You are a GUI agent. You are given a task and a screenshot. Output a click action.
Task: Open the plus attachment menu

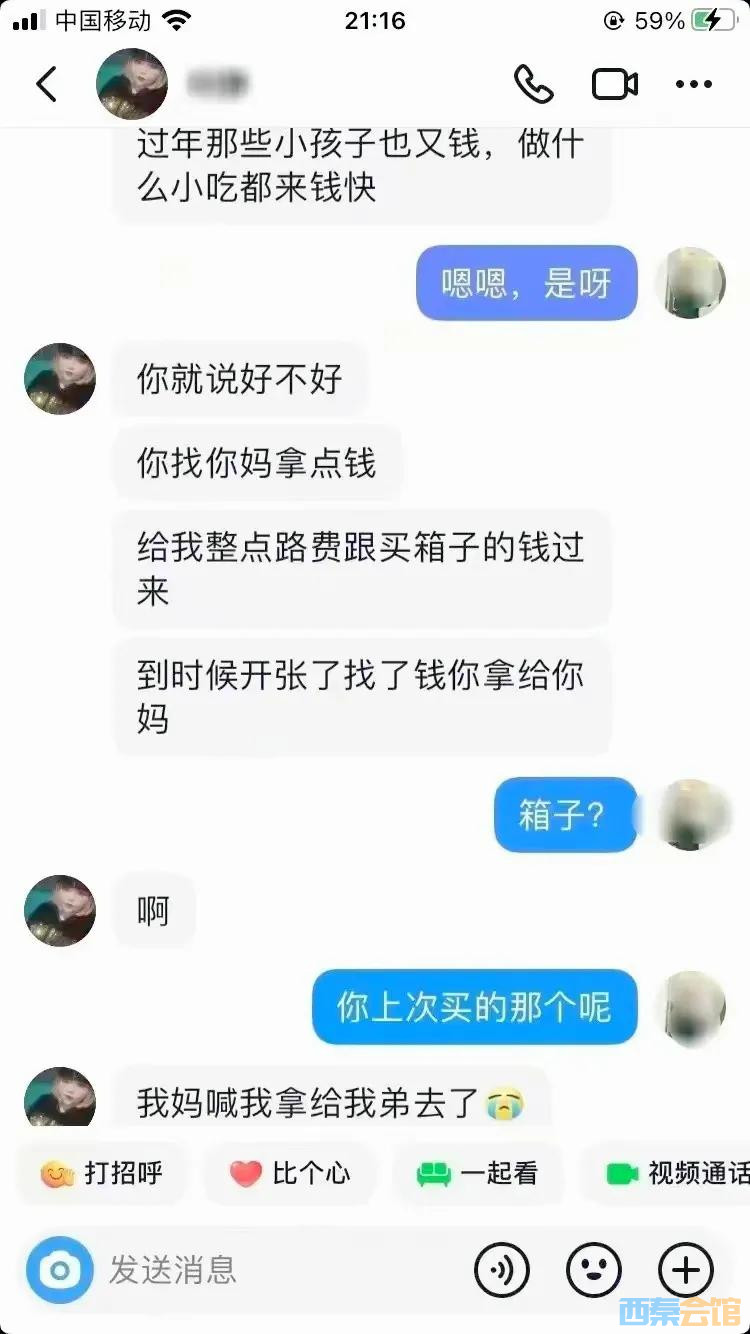686,1270
